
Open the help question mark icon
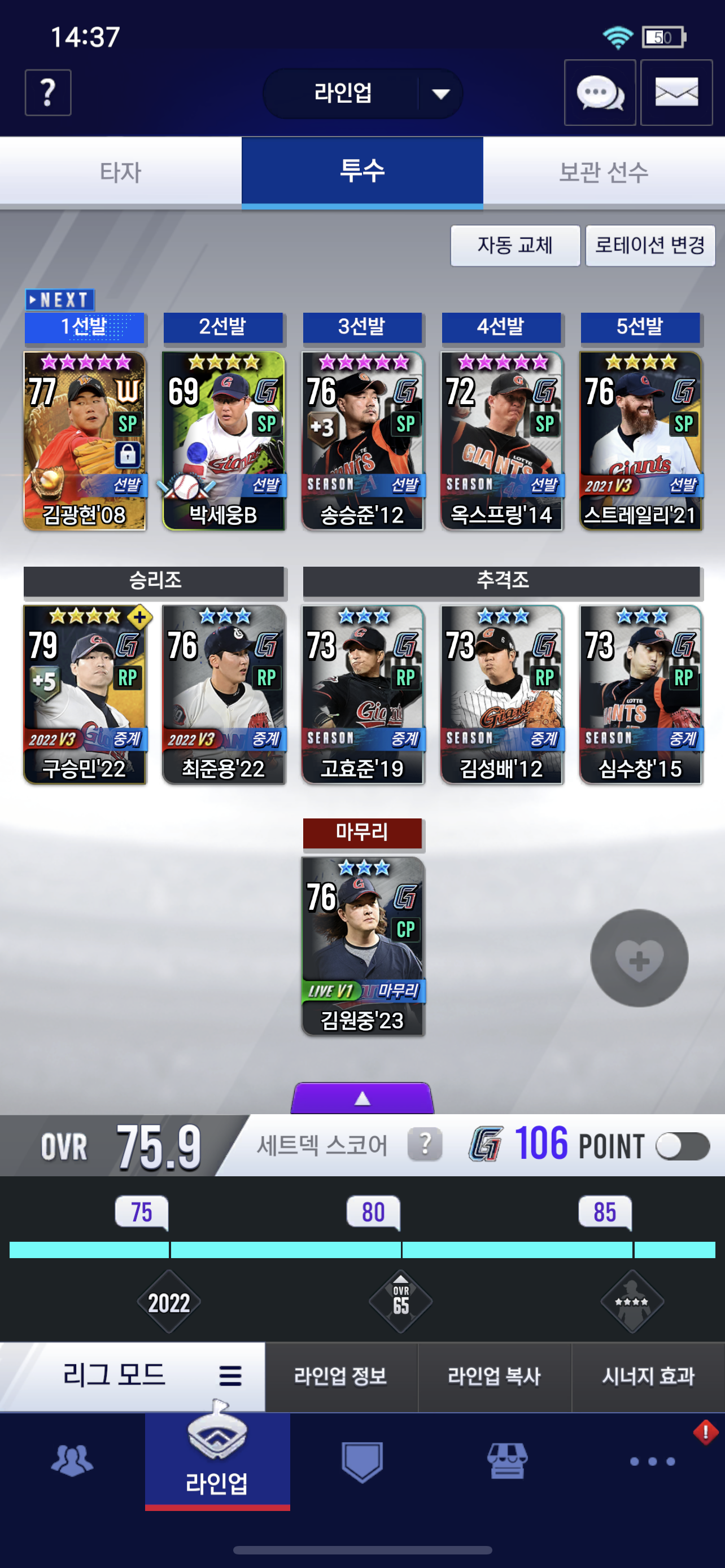tap(47, 93)
